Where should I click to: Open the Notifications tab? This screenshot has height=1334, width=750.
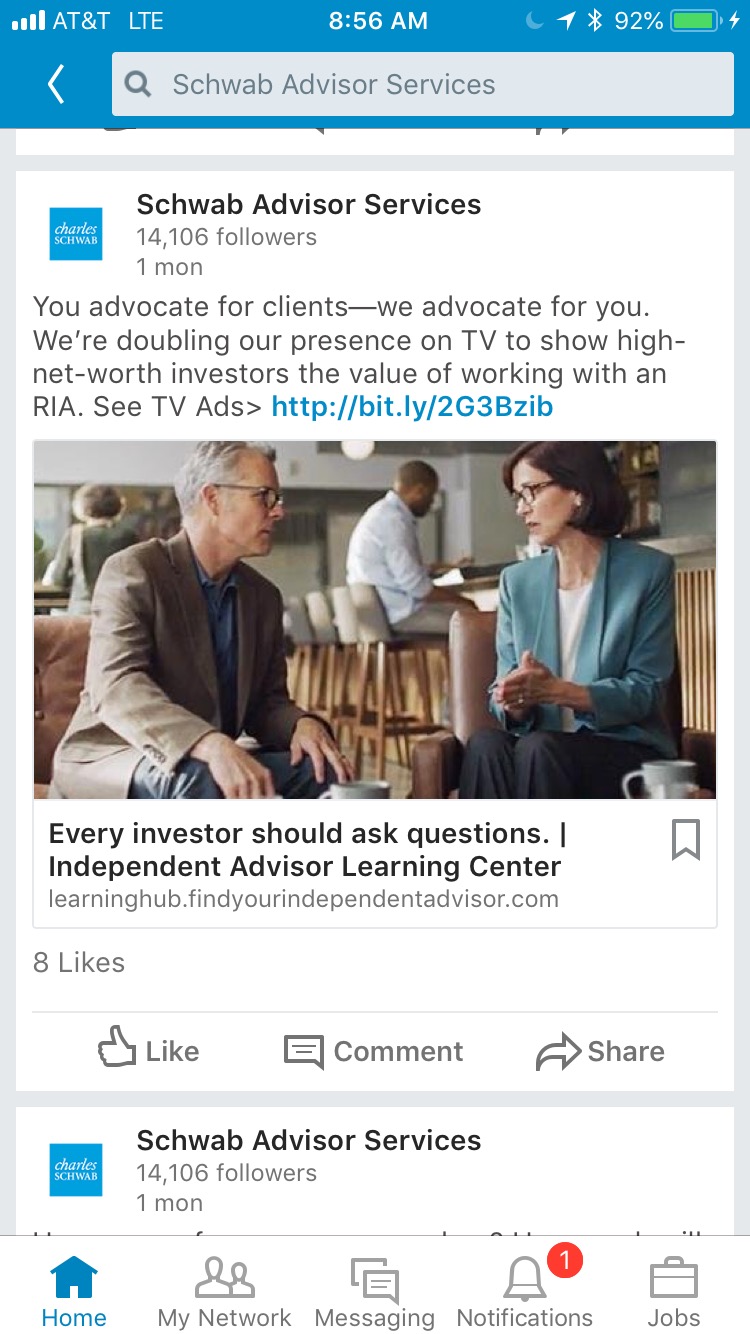(x=525, y=1292)
